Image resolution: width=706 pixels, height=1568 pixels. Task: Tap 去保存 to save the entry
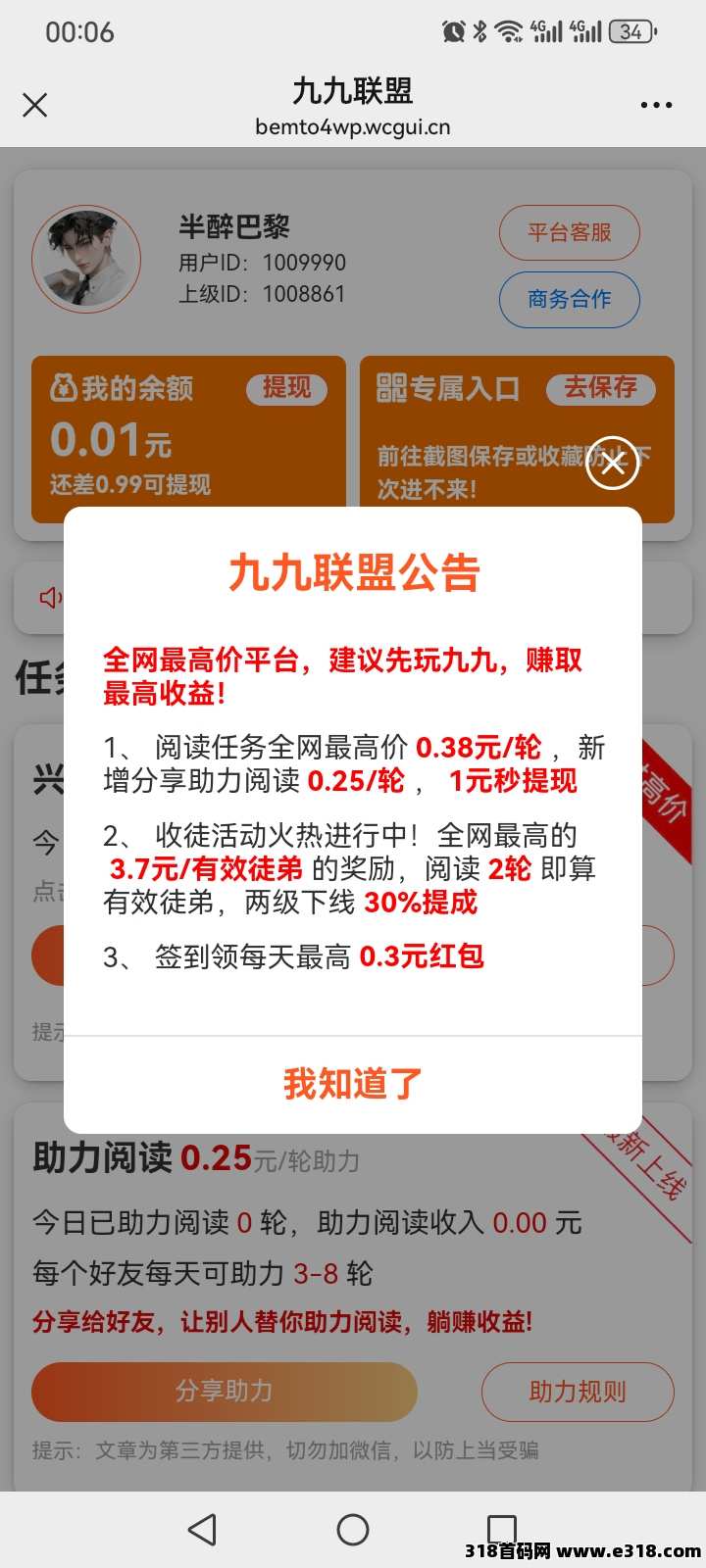pos(600,388)
